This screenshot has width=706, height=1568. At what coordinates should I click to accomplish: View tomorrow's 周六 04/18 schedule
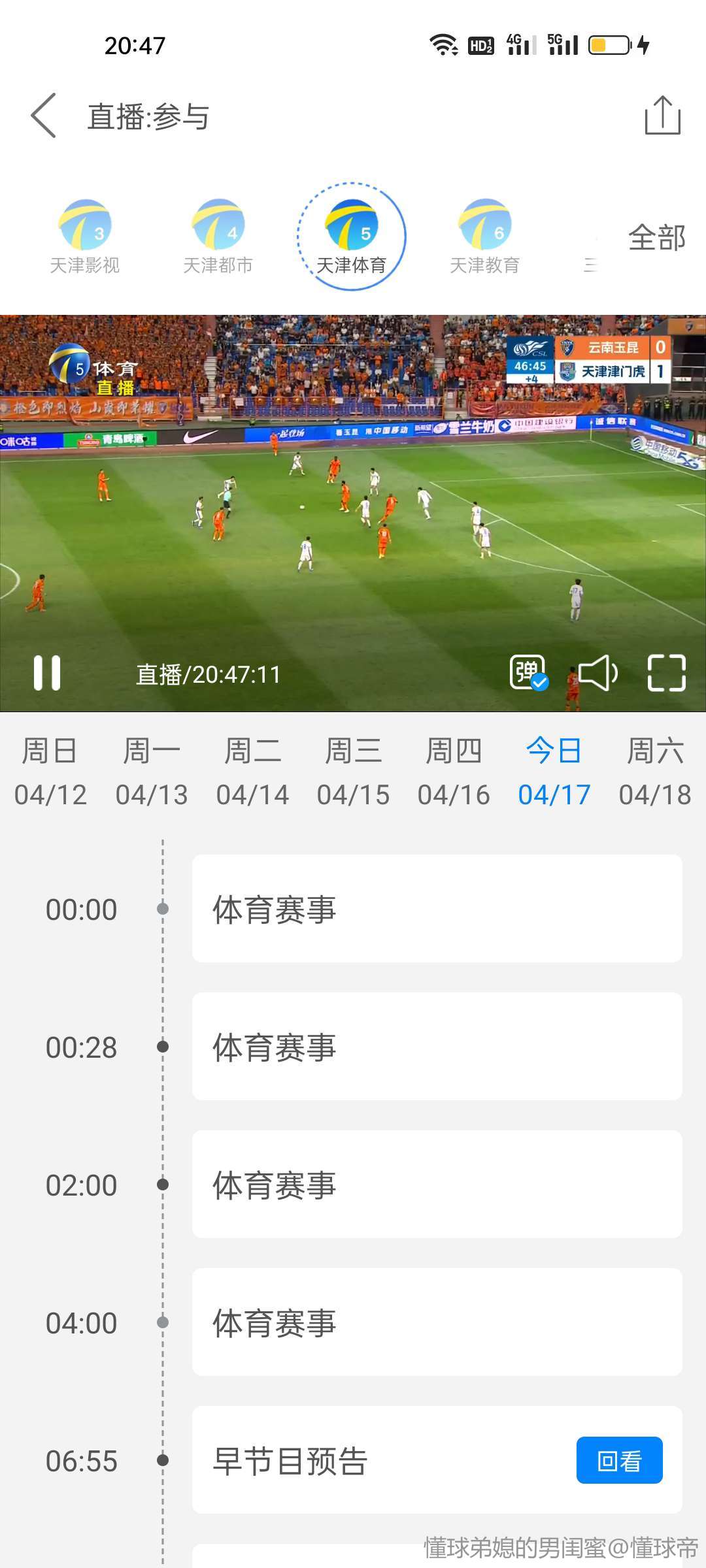[655, 772]
